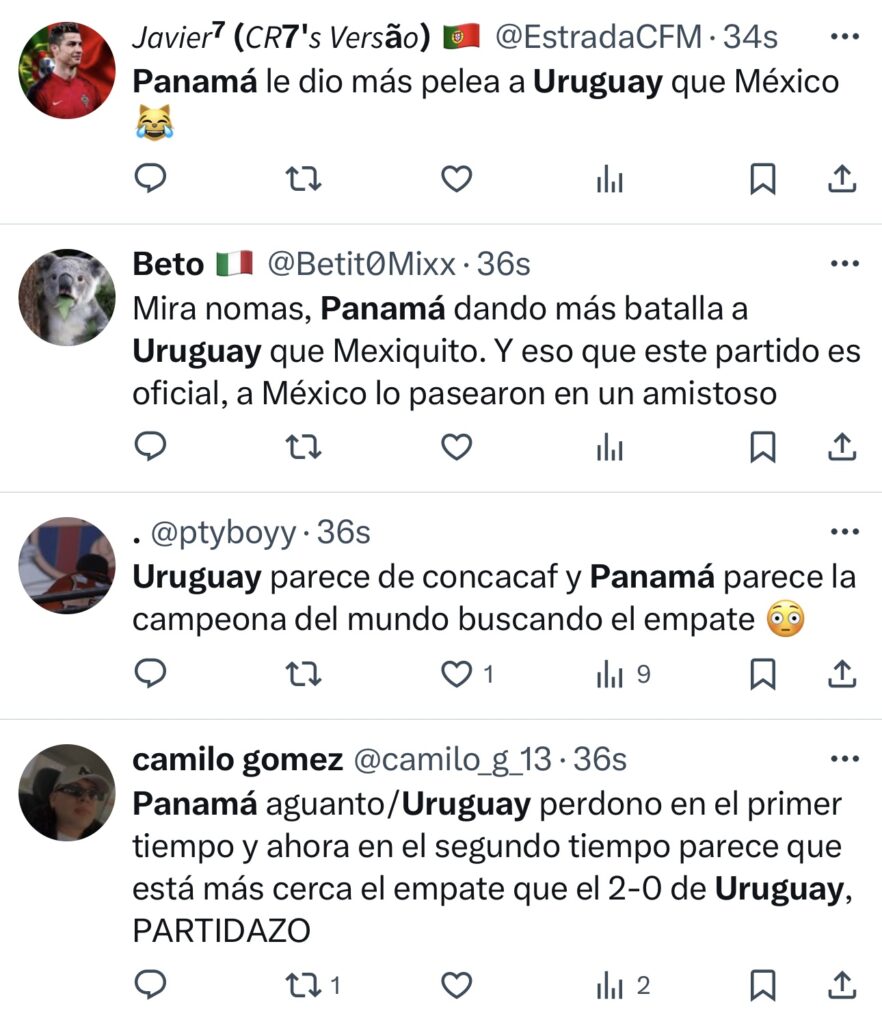Like the tweet by @ptyboyy
Image resolution: width=882 pixels, height=1024 pixels.
coord(456,674)
